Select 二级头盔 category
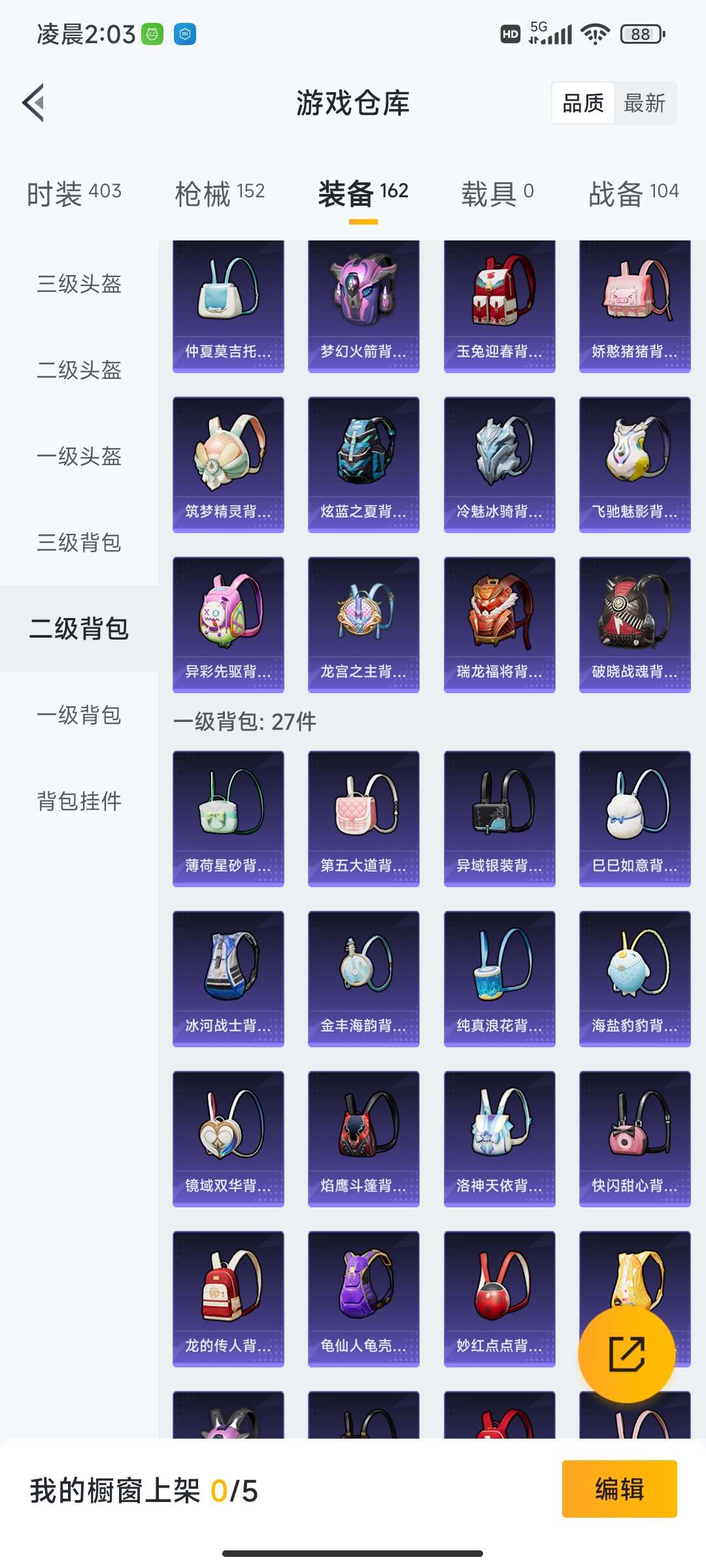 pos(79,370)
